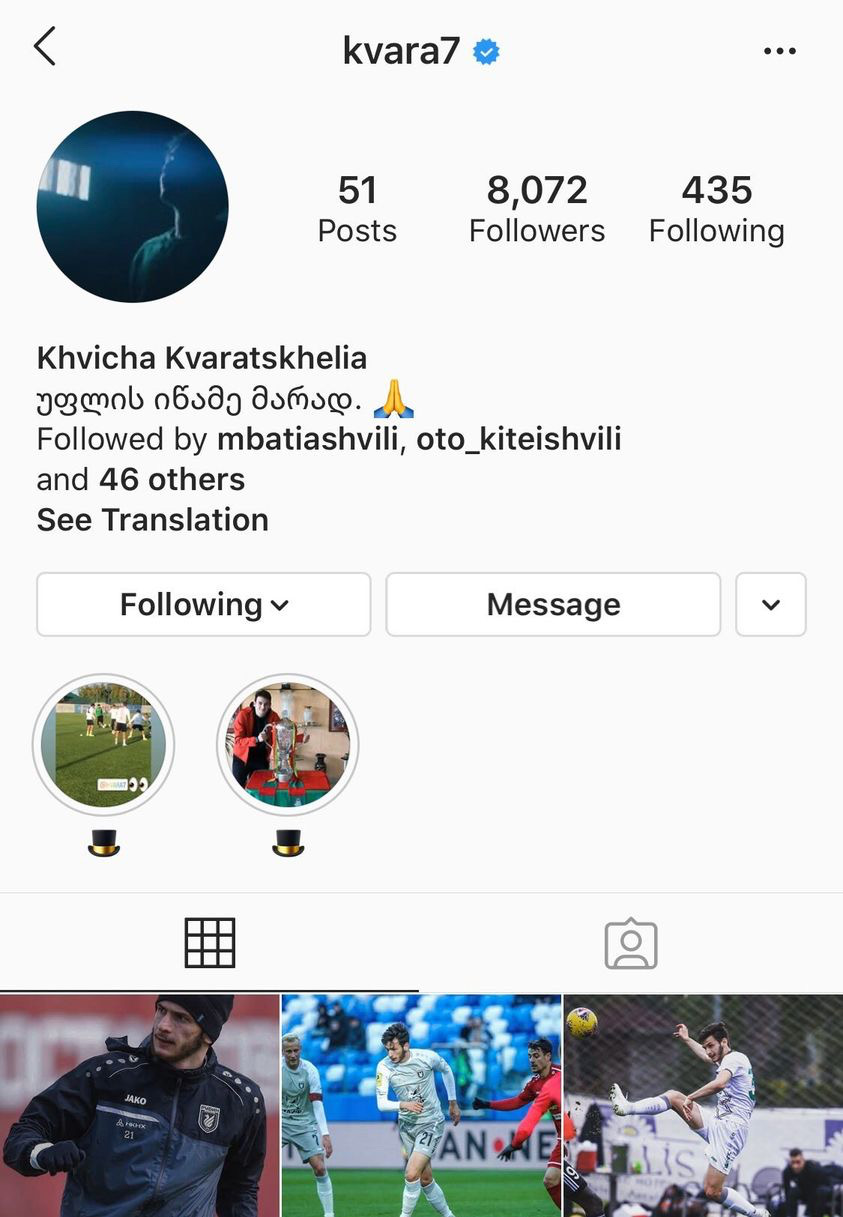Message Khvicha Kvaratskhelia

coord(553,604)
